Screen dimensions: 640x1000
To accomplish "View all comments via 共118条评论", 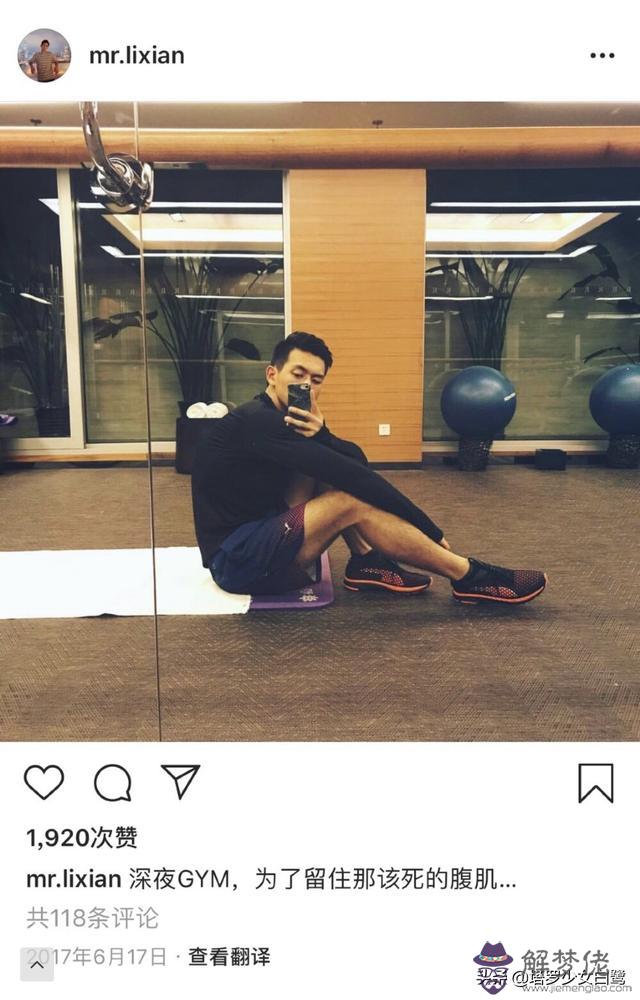I will pyautogui.click(x=92, y=918).
